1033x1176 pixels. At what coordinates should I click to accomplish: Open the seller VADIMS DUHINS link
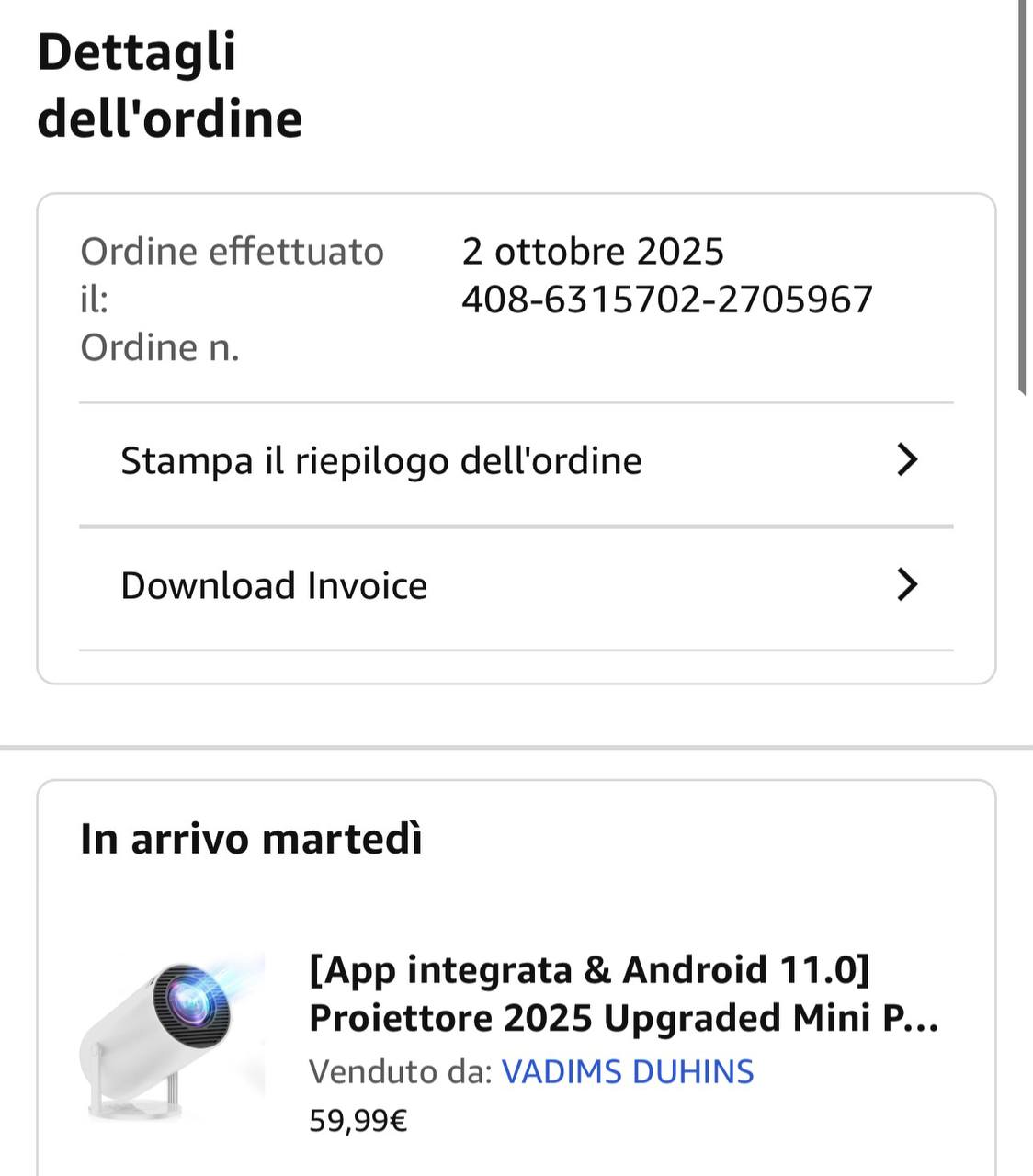627,1071
